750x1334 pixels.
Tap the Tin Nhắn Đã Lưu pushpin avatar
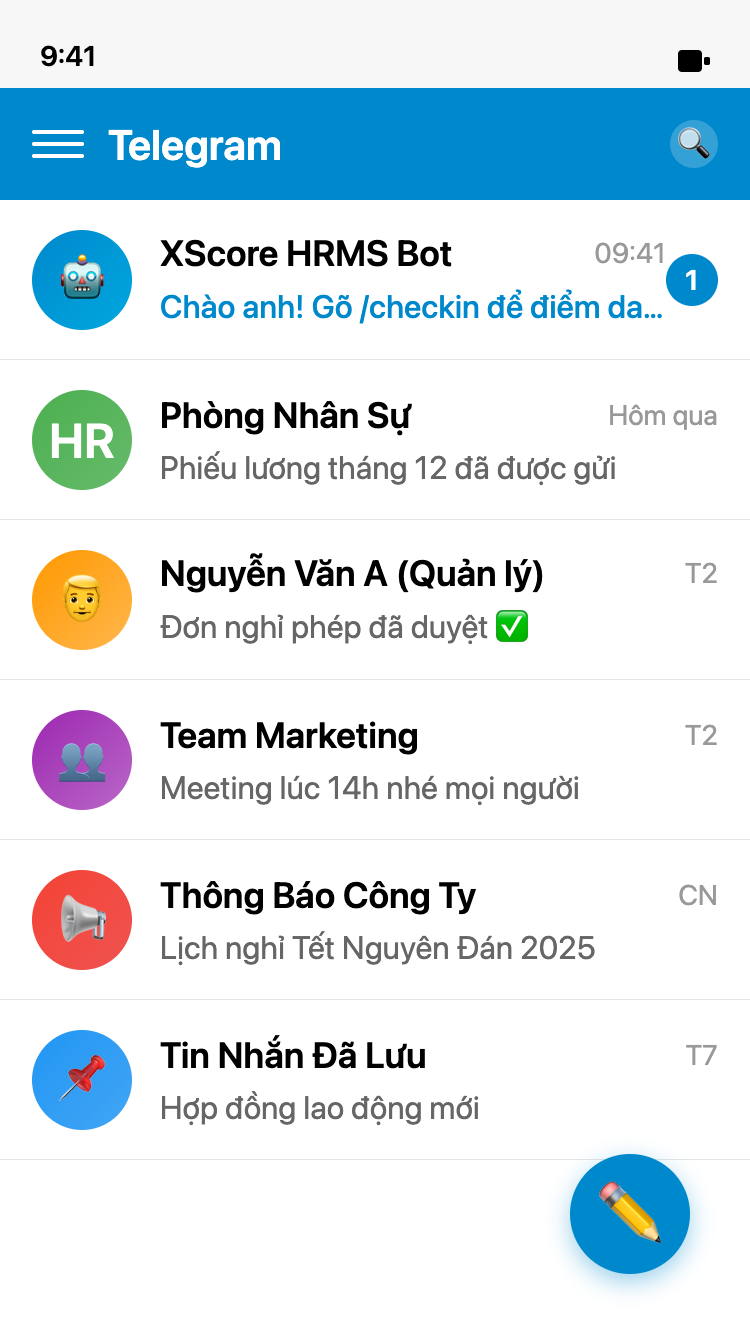point(82,1080)
